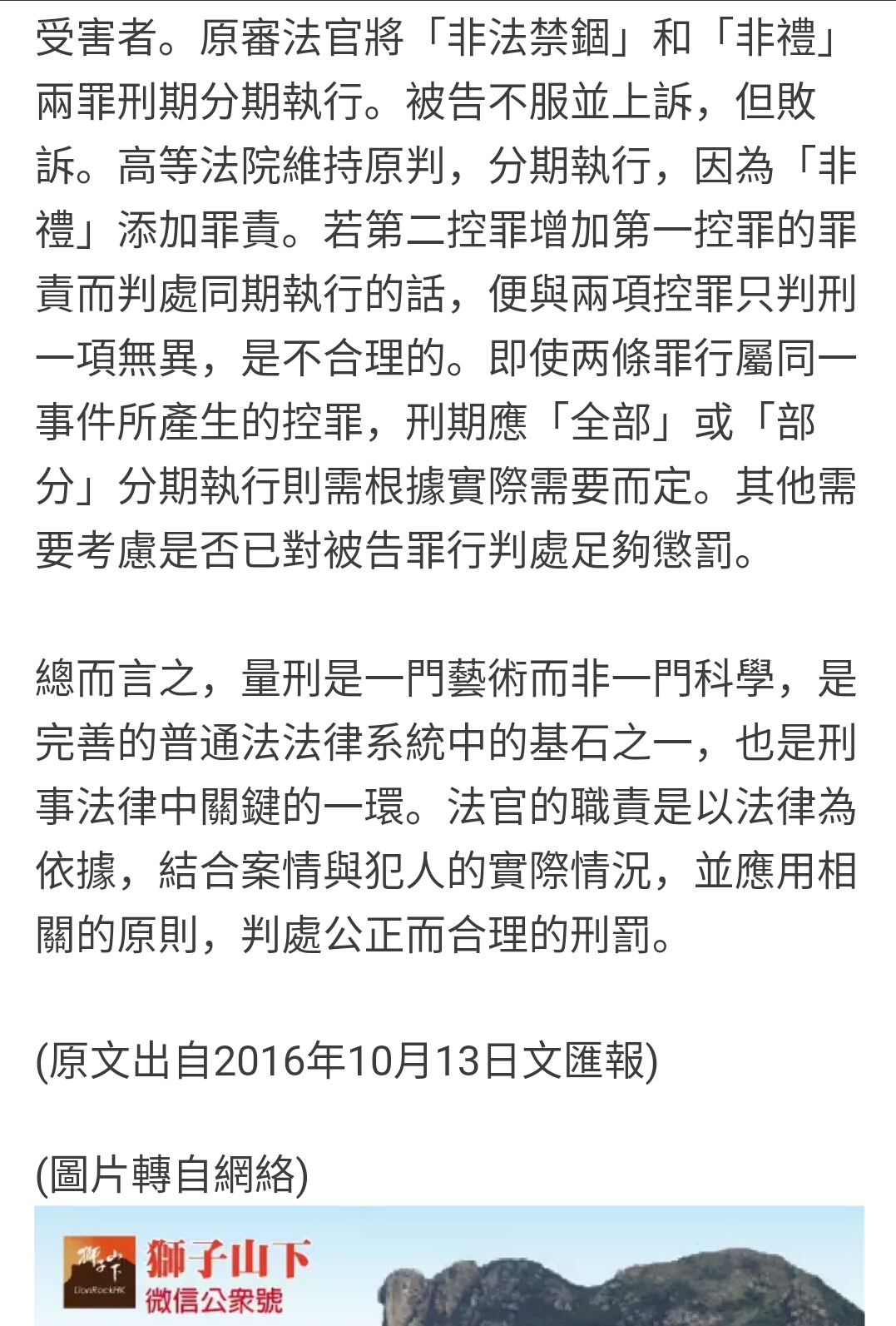Image resolution: width=896 pixels, height=1326 pixels.
Task: Open the 獅子山下 微信公眾號 banner image
Action: click(x=448, y=1267)
